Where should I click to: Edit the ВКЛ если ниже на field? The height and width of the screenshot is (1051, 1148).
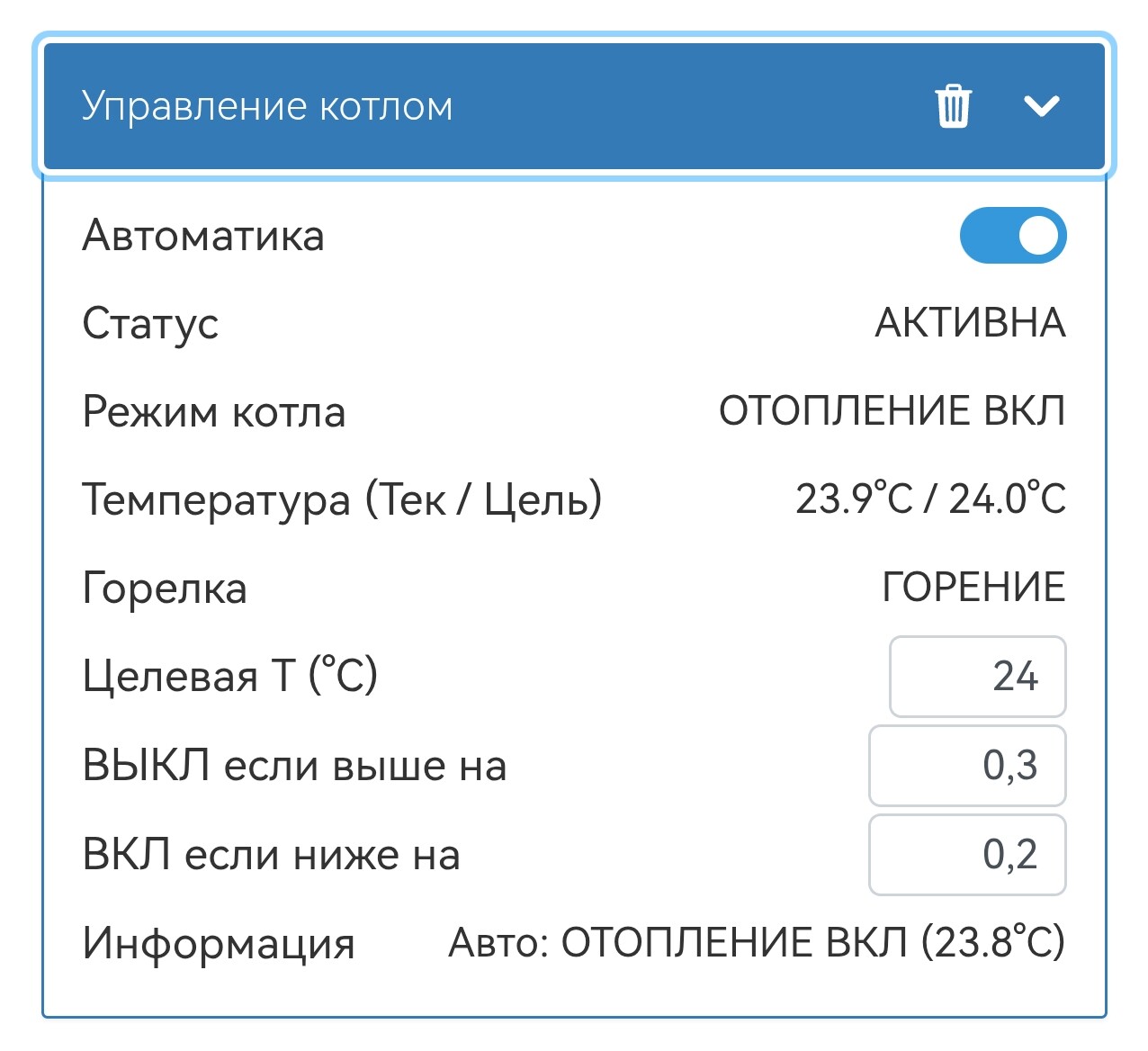(967, 854)
